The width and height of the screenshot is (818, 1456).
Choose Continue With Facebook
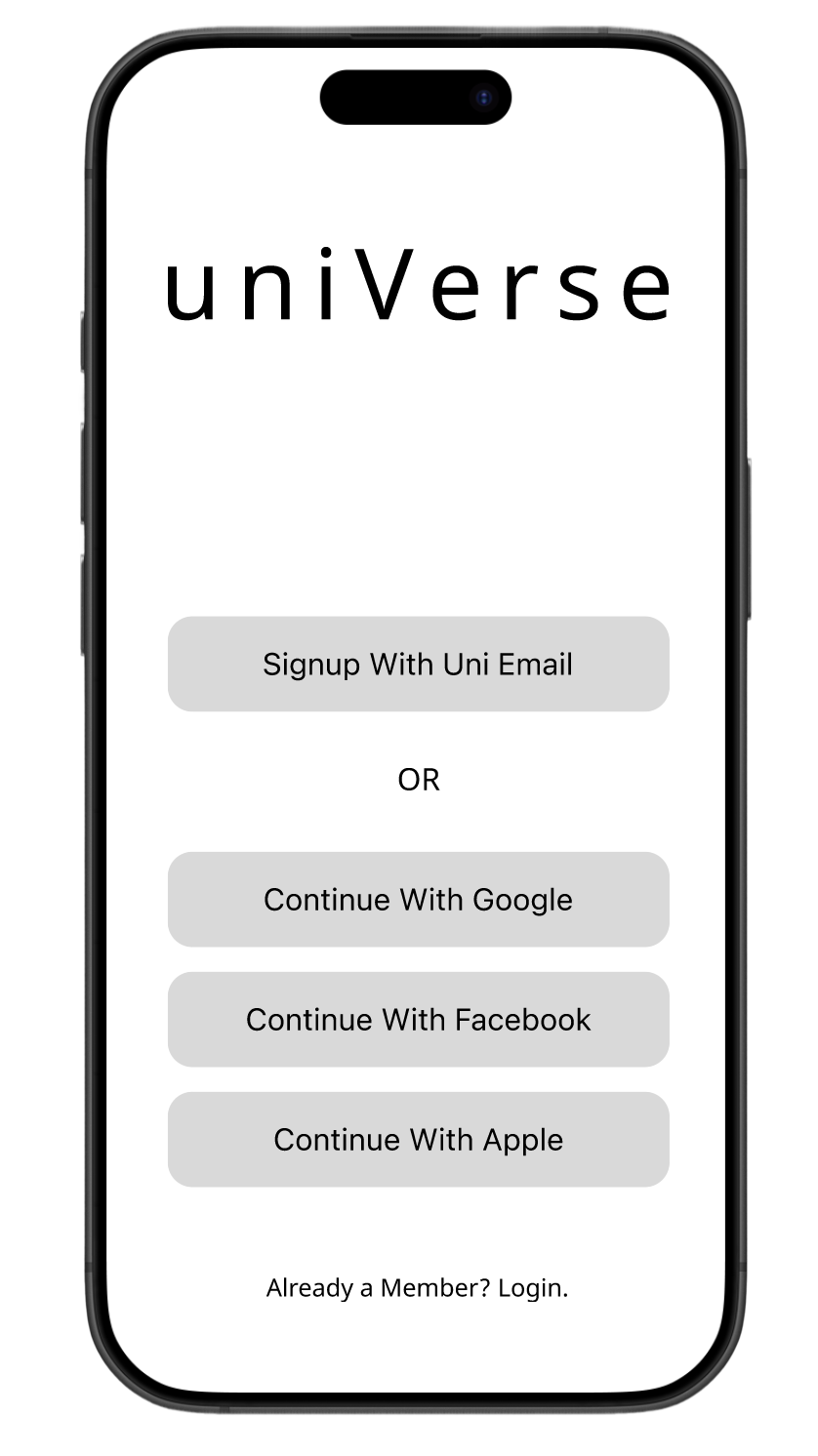(418, 1019)
